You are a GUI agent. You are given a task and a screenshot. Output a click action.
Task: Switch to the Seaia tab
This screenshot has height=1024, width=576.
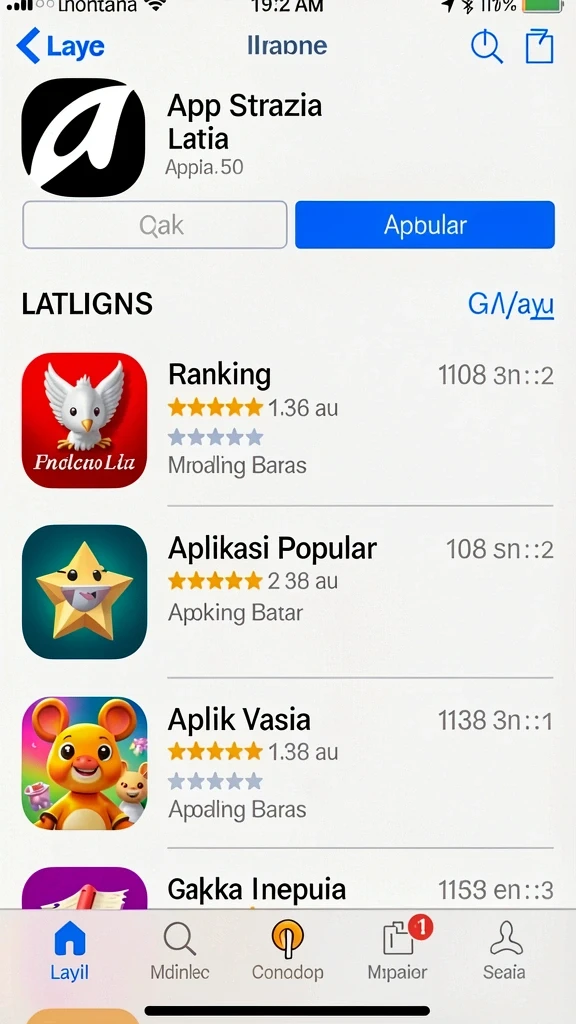point(504,950)
